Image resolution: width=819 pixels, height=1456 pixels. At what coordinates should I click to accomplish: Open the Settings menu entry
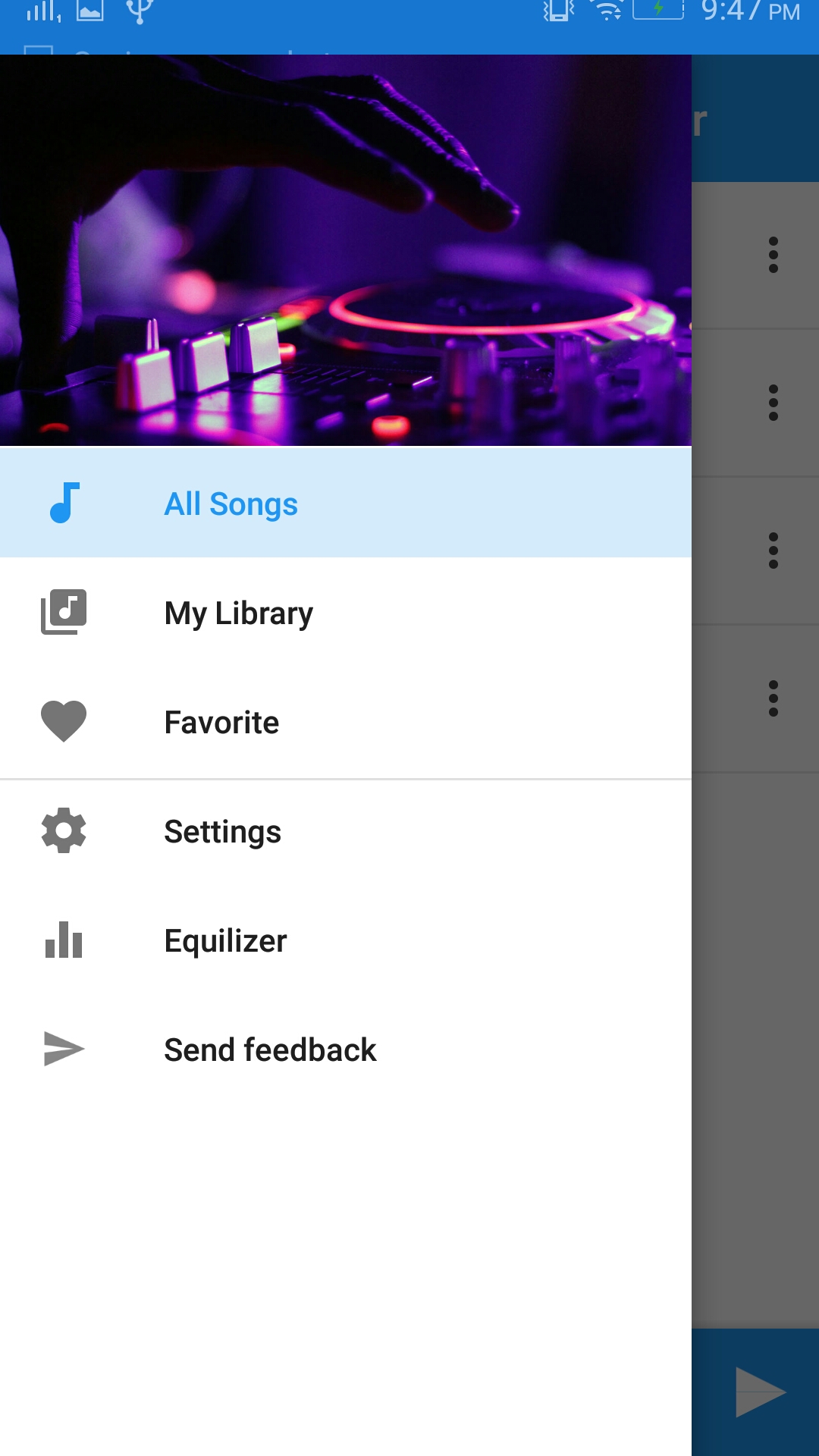(x=222, y=831)
